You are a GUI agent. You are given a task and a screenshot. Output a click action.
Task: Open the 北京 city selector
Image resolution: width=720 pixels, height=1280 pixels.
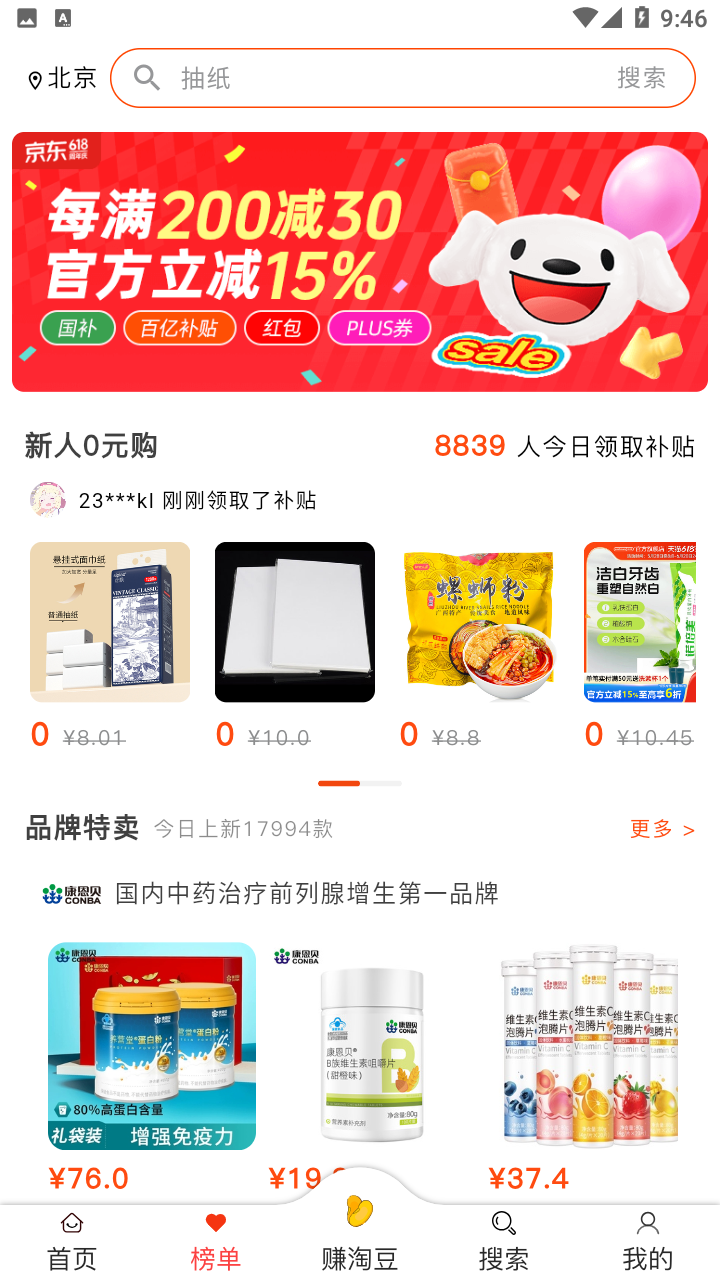click(x=60, y=78)
